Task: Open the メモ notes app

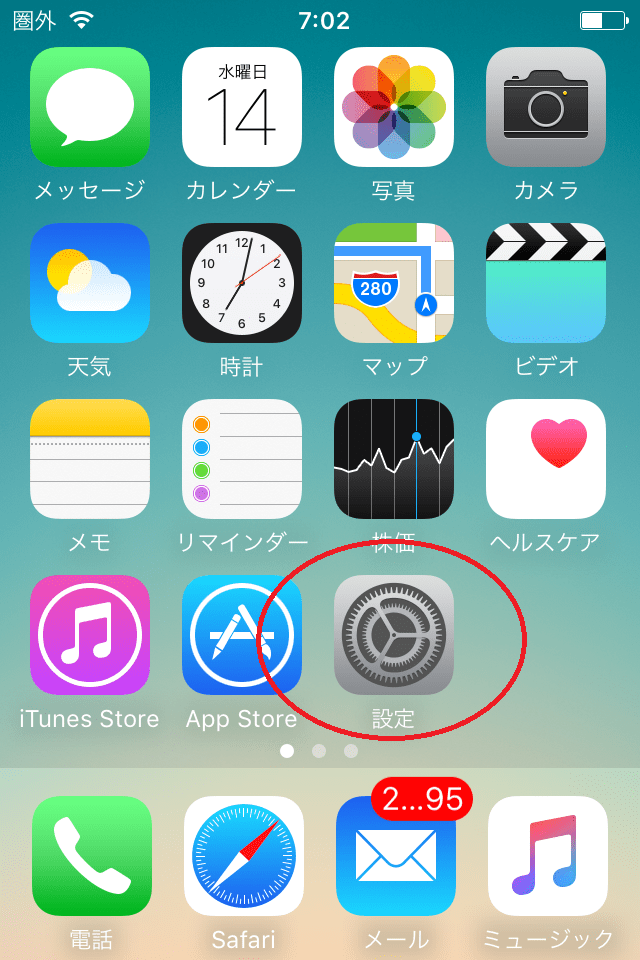Action: pos(90,459)
